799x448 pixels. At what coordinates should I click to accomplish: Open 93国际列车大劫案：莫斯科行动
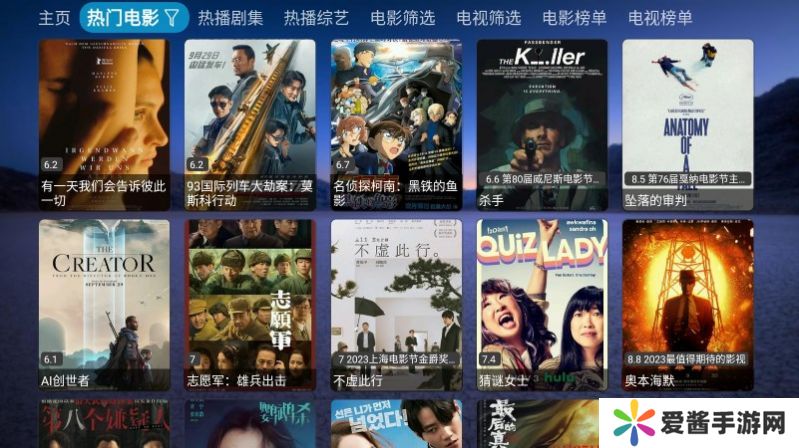[x=250, y=124]
